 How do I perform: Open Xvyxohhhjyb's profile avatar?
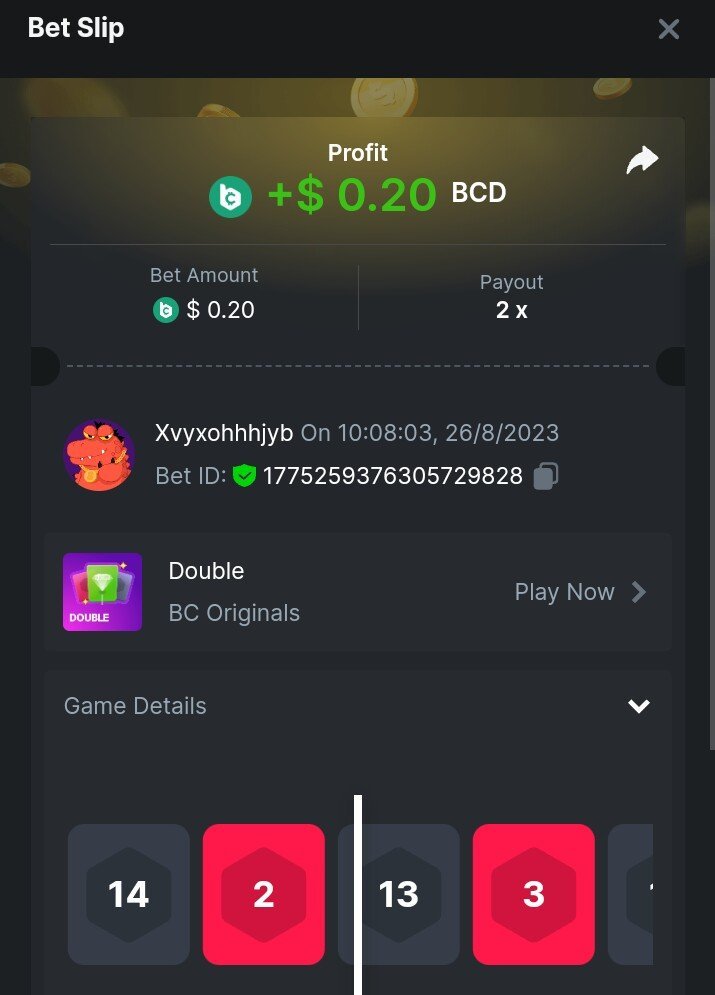pos(100,455)
